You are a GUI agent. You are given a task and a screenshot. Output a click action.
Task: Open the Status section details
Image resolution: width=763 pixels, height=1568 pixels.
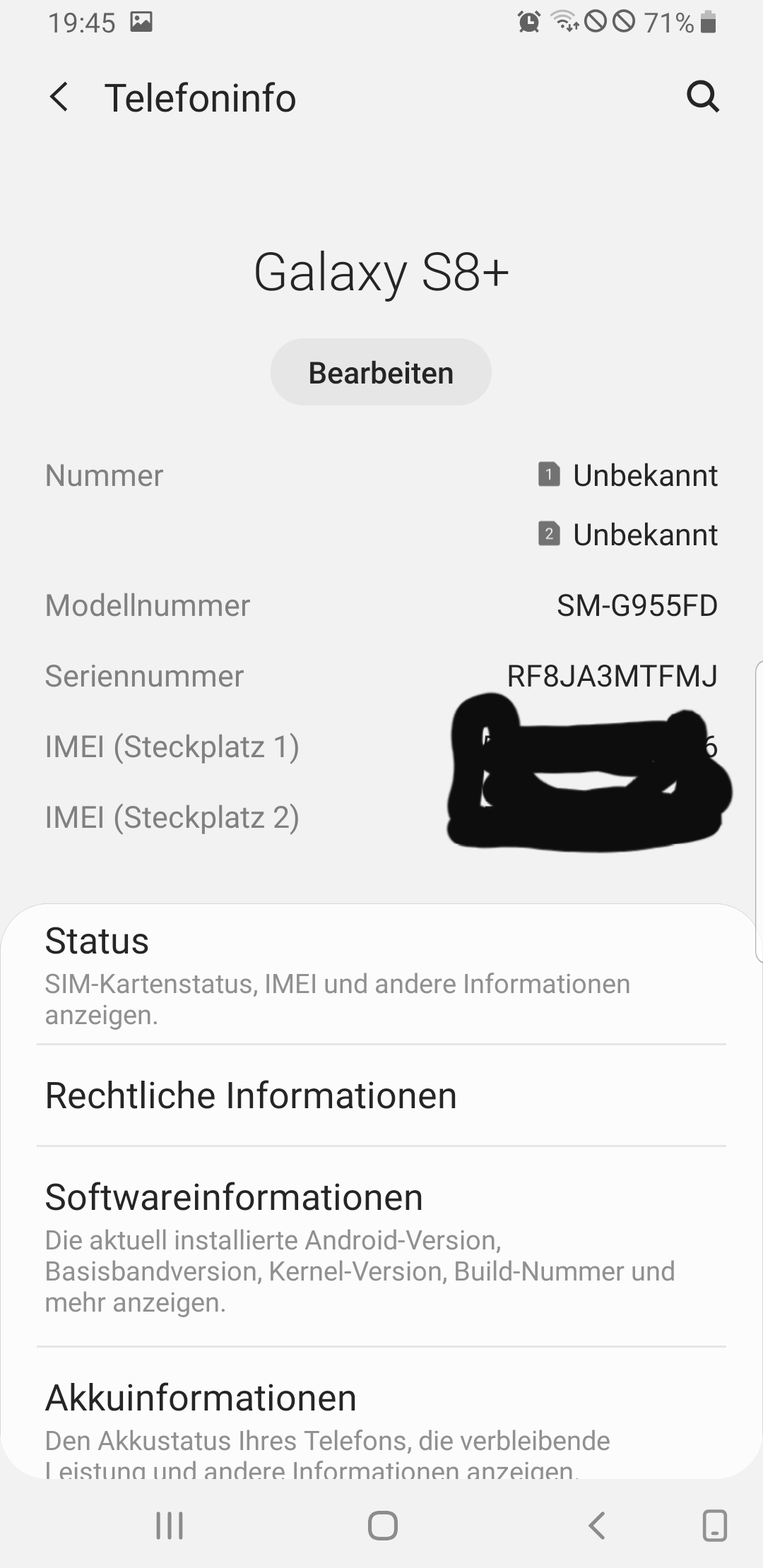tap(381, 975)
